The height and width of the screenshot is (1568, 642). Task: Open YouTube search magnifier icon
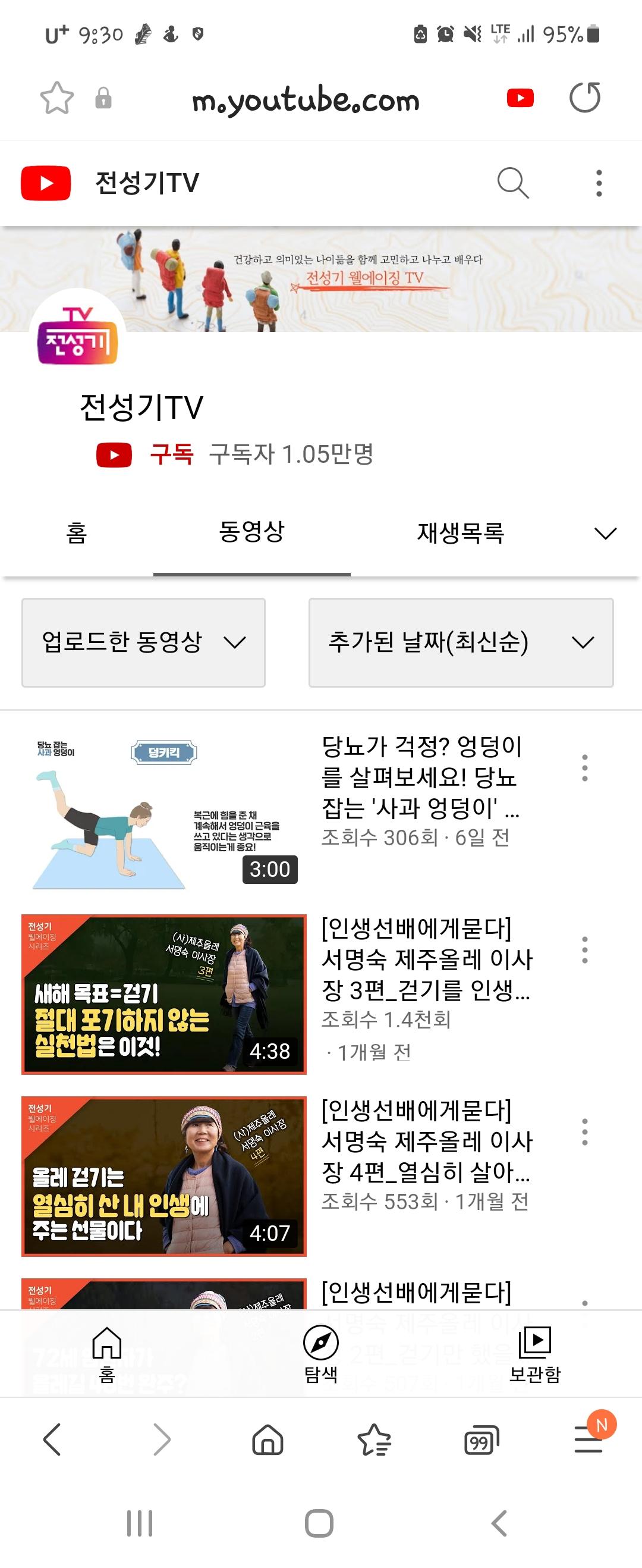pyautogui.click(x=512, y=183)
